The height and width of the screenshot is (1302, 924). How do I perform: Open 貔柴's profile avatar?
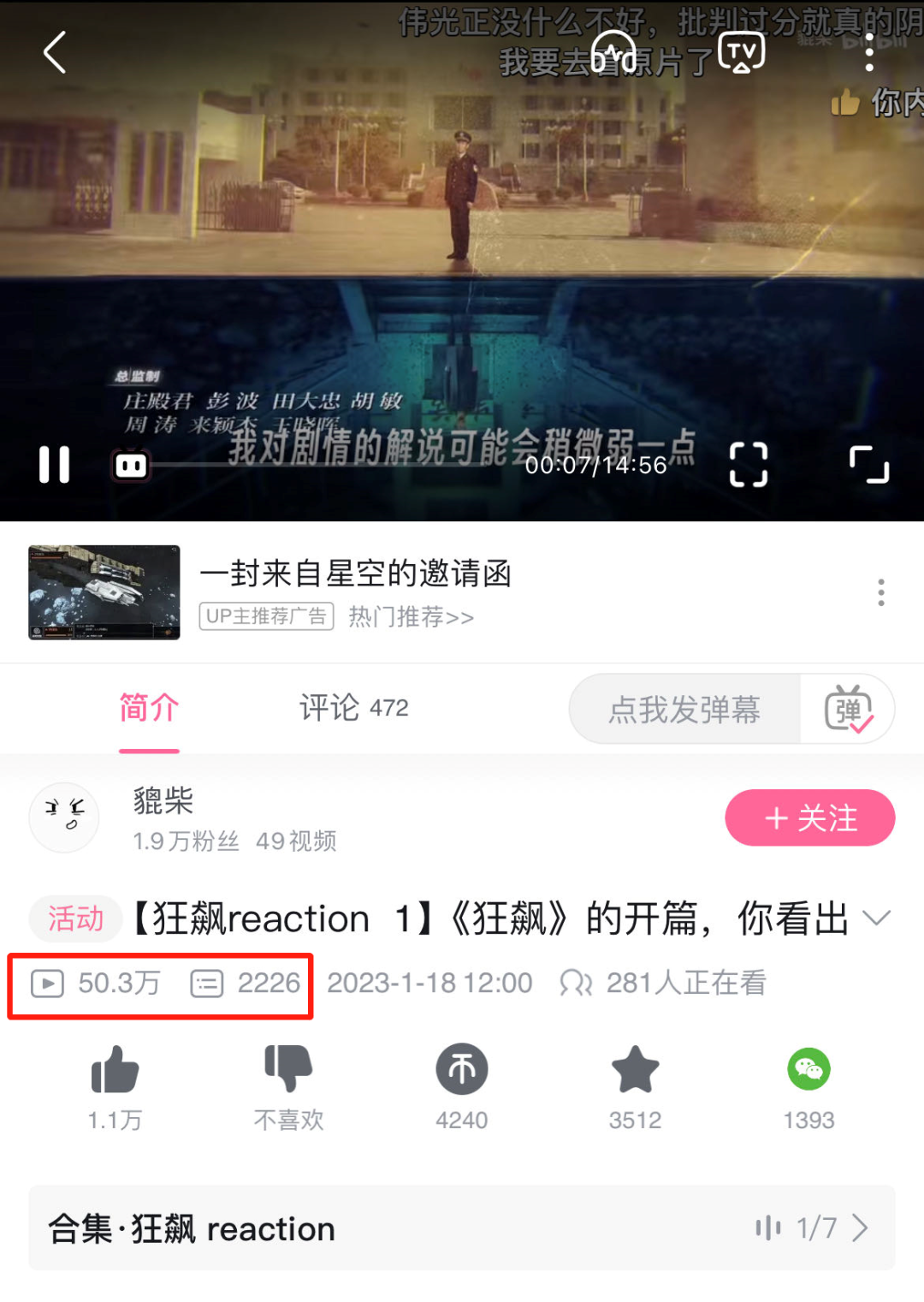tap(64, 817)
